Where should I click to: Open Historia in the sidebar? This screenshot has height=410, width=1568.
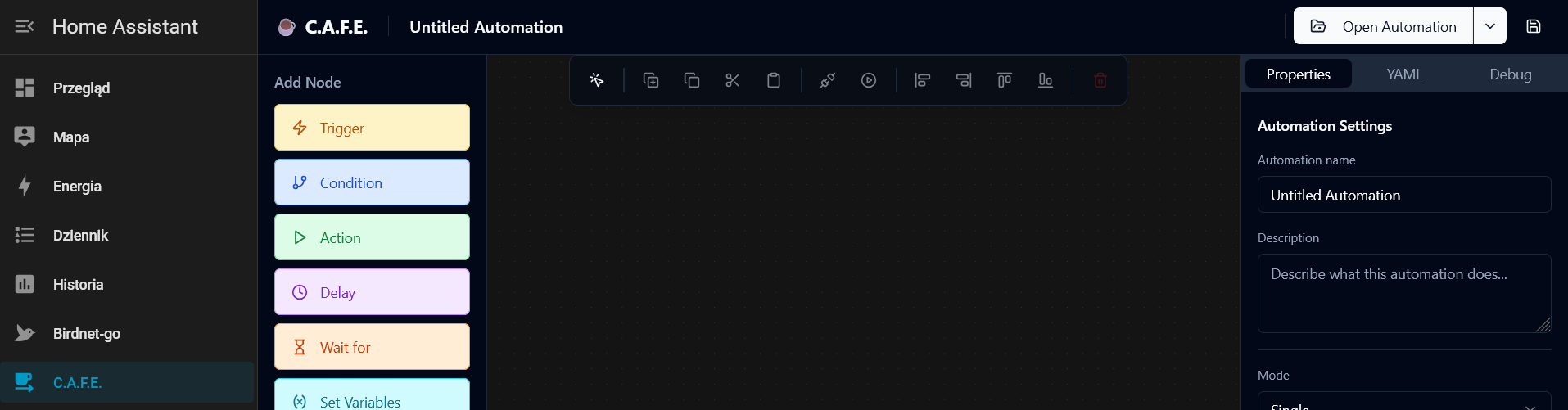click(x=78, y=284)
